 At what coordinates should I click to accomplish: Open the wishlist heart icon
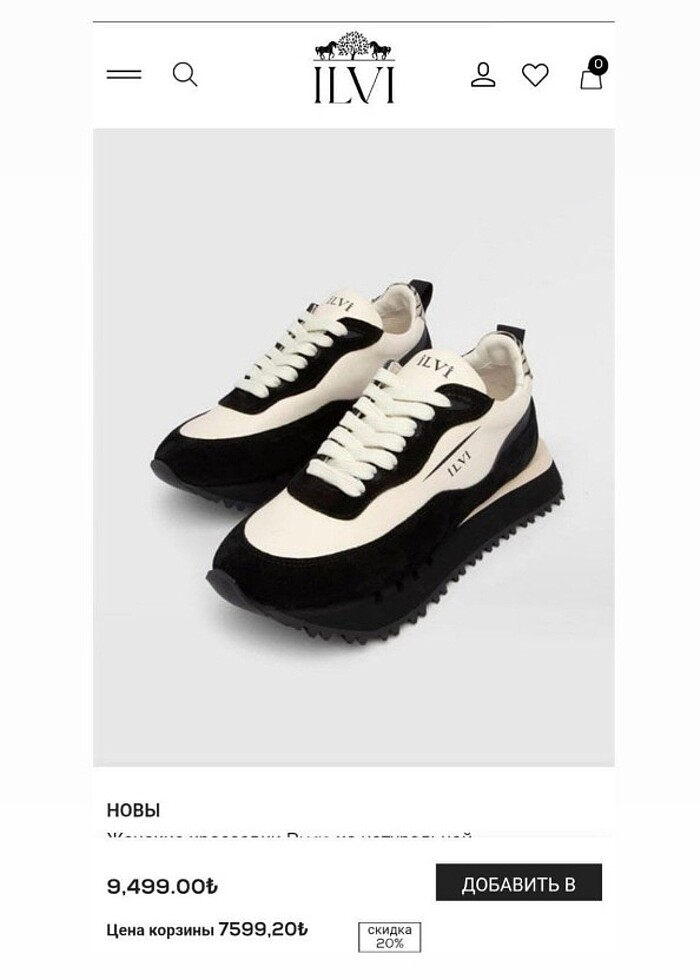[536, 75]
